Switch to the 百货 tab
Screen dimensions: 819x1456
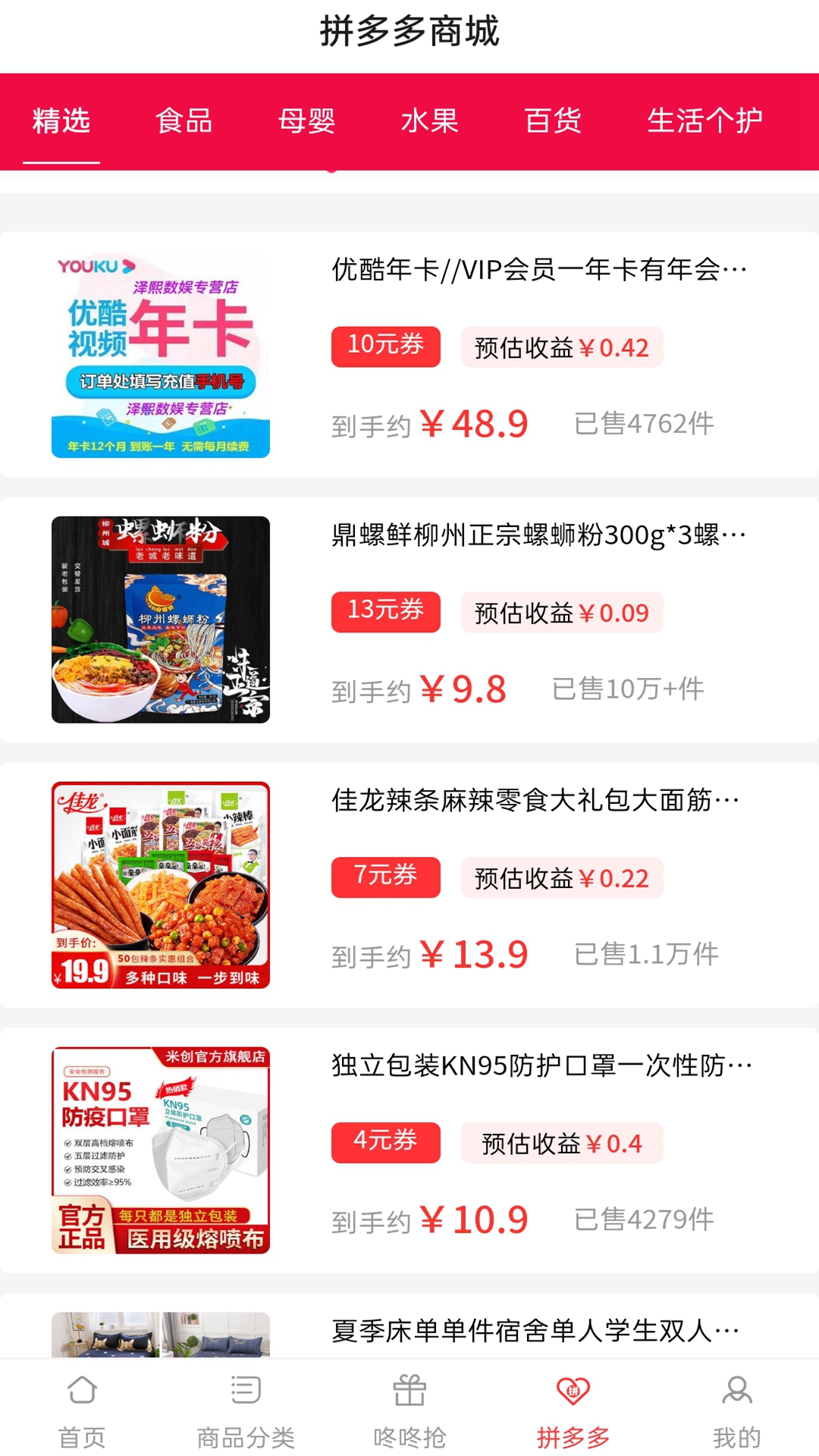(x=553, y=121)
